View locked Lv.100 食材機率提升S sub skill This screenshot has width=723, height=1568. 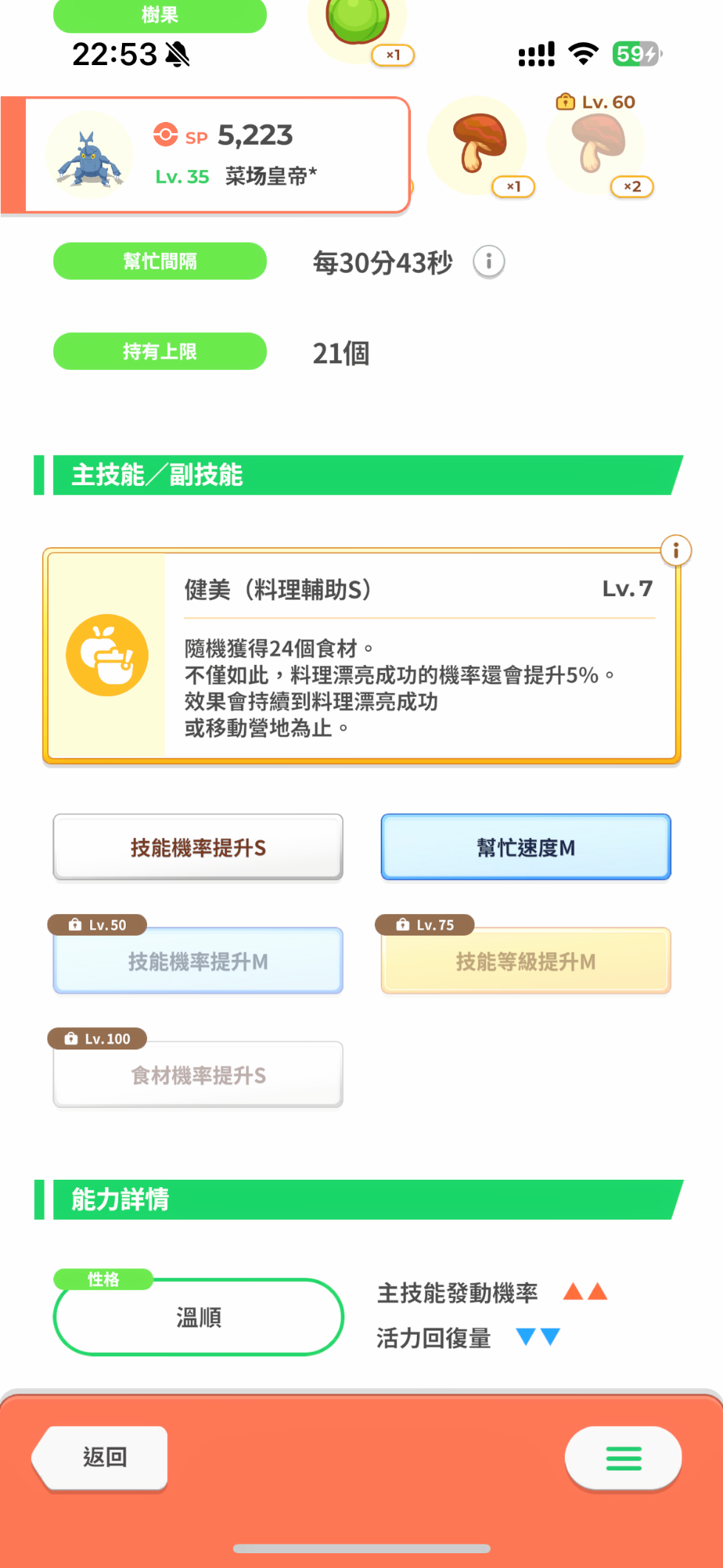(x=198, y=1075)
